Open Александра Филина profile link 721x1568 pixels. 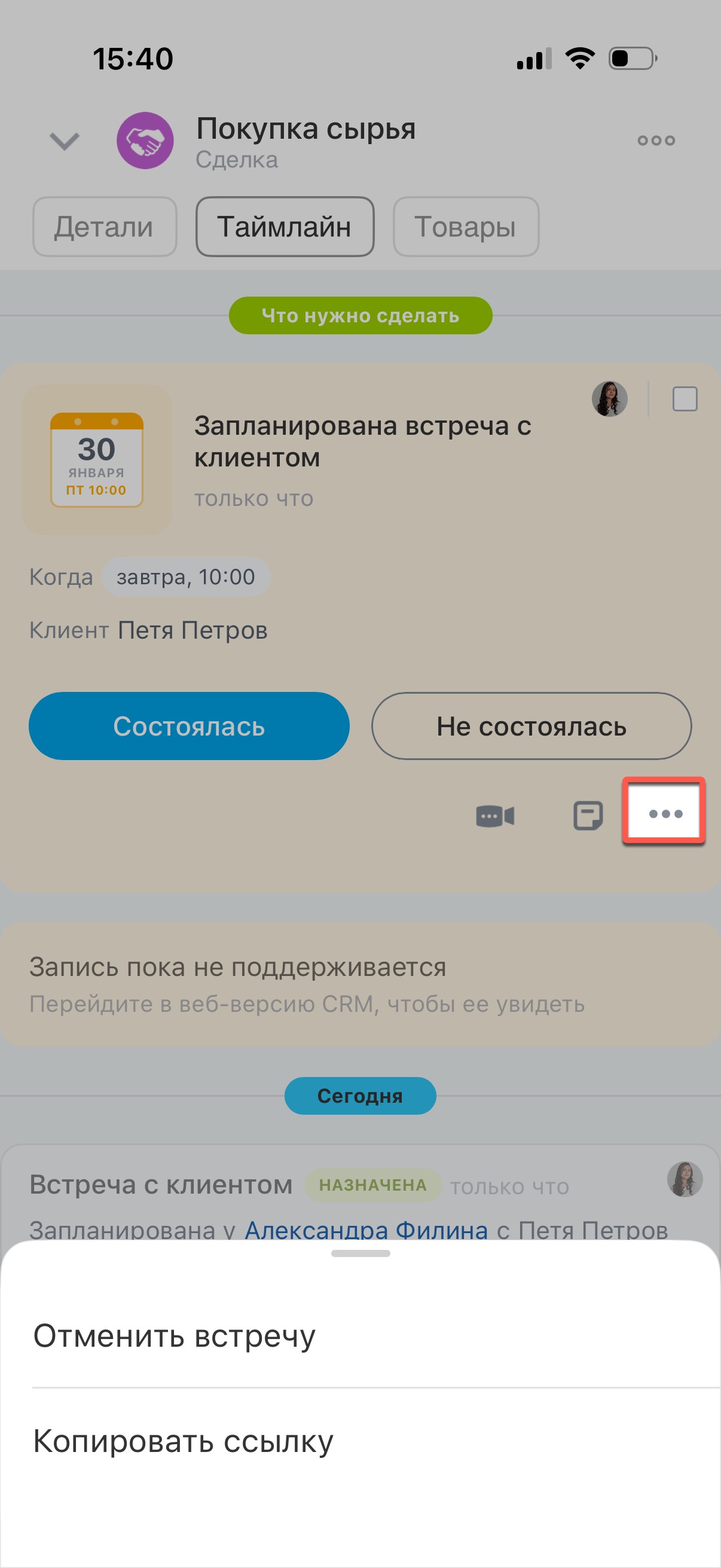click(x=366, y=1230)
